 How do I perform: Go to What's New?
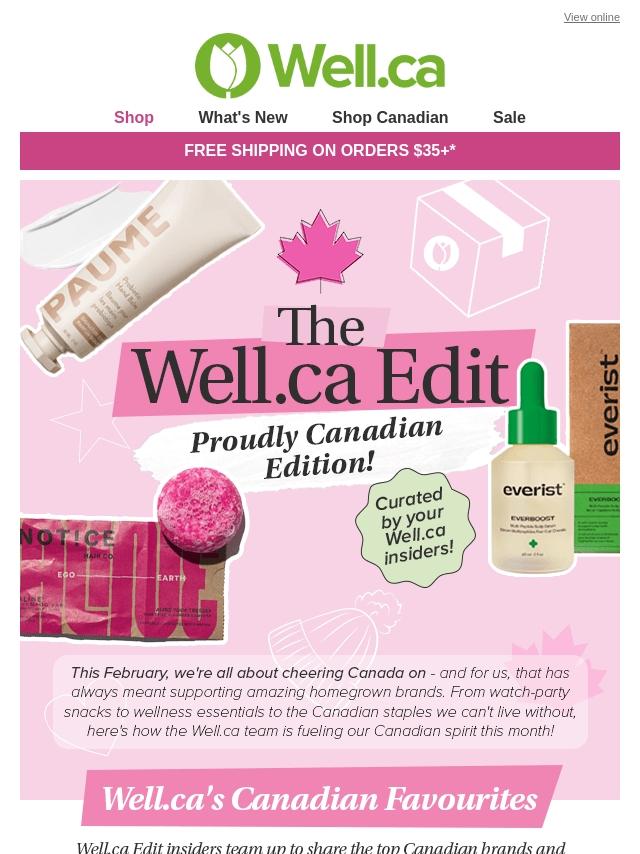coord(242,117)
